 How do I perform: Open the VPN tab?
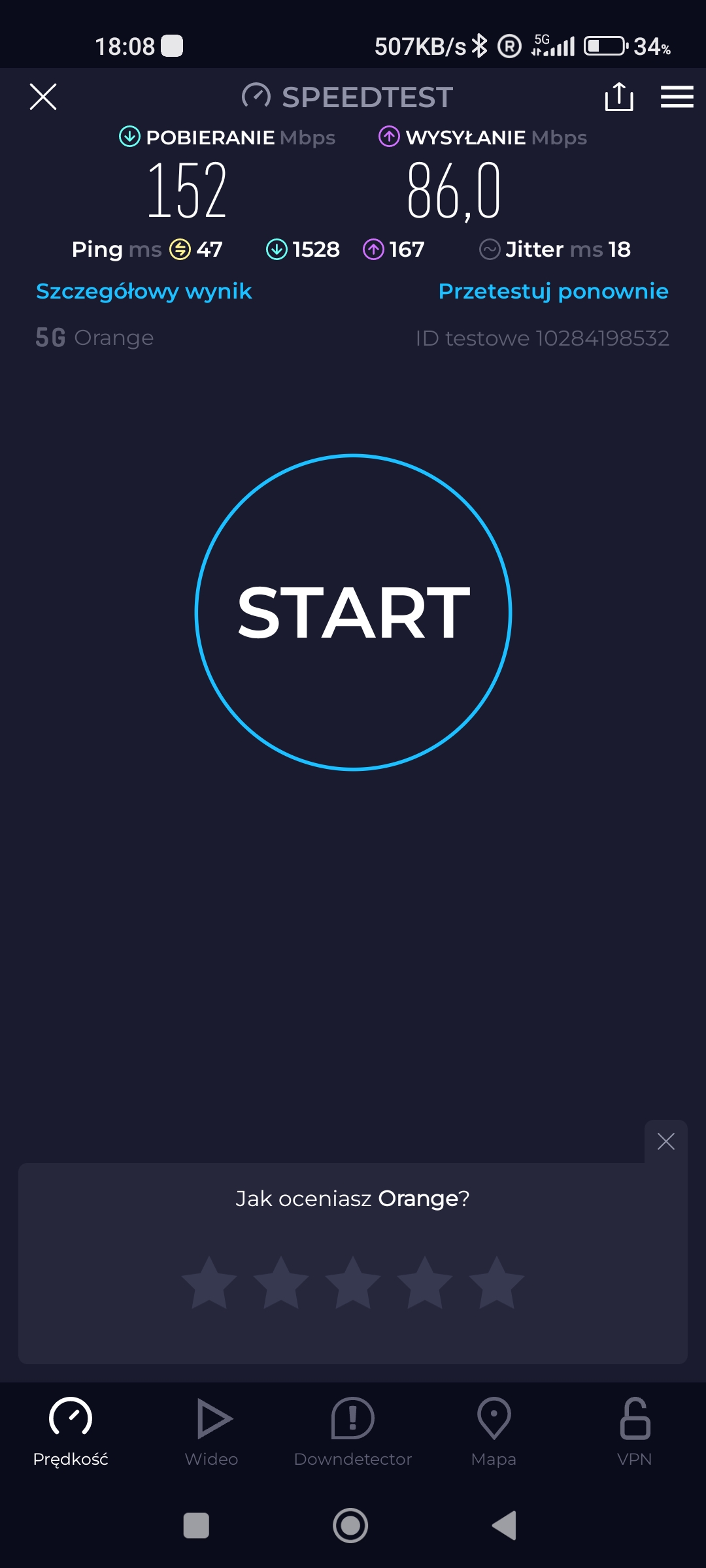[635, 1431]
